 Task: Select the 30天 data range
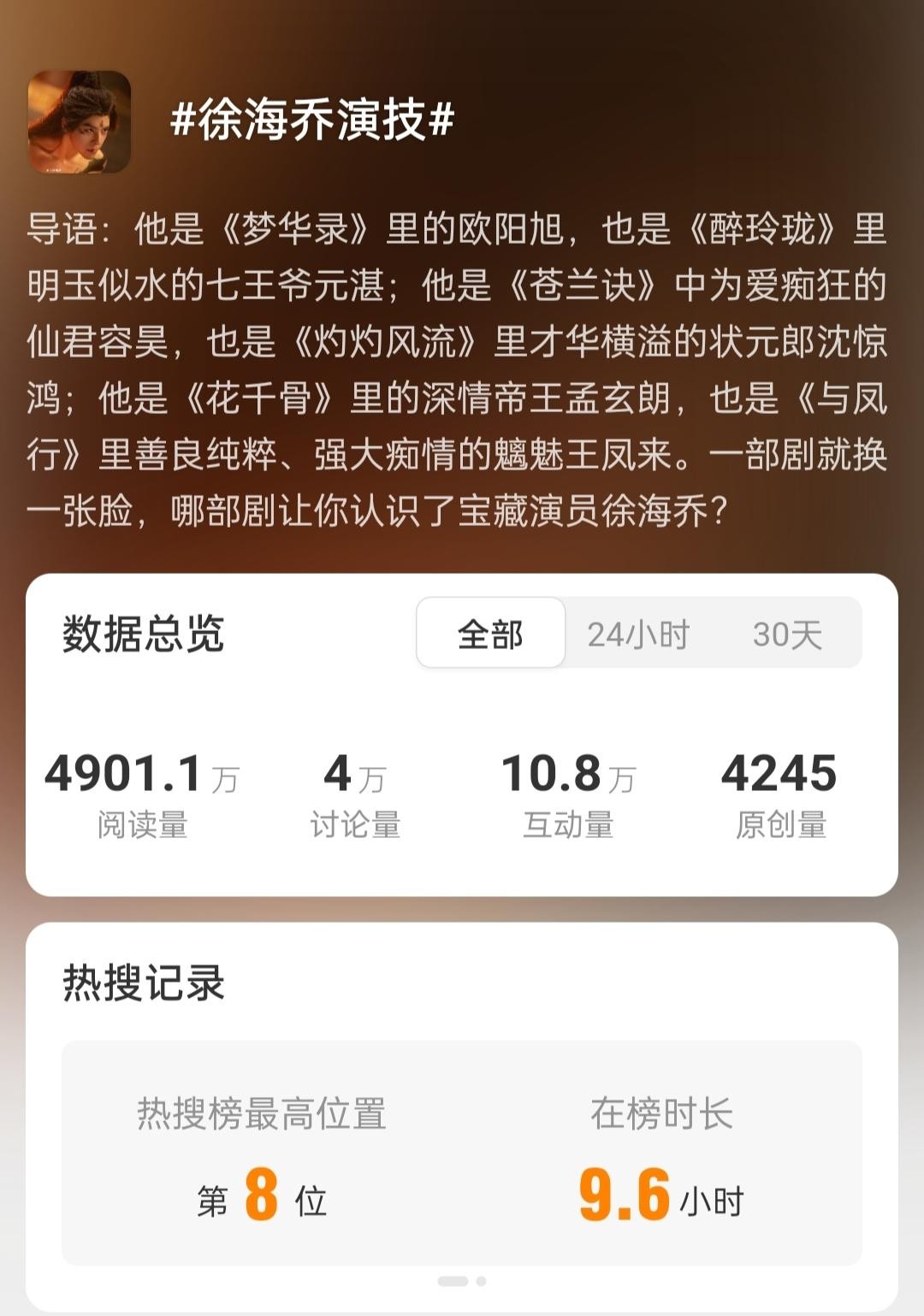pos(787,634)
